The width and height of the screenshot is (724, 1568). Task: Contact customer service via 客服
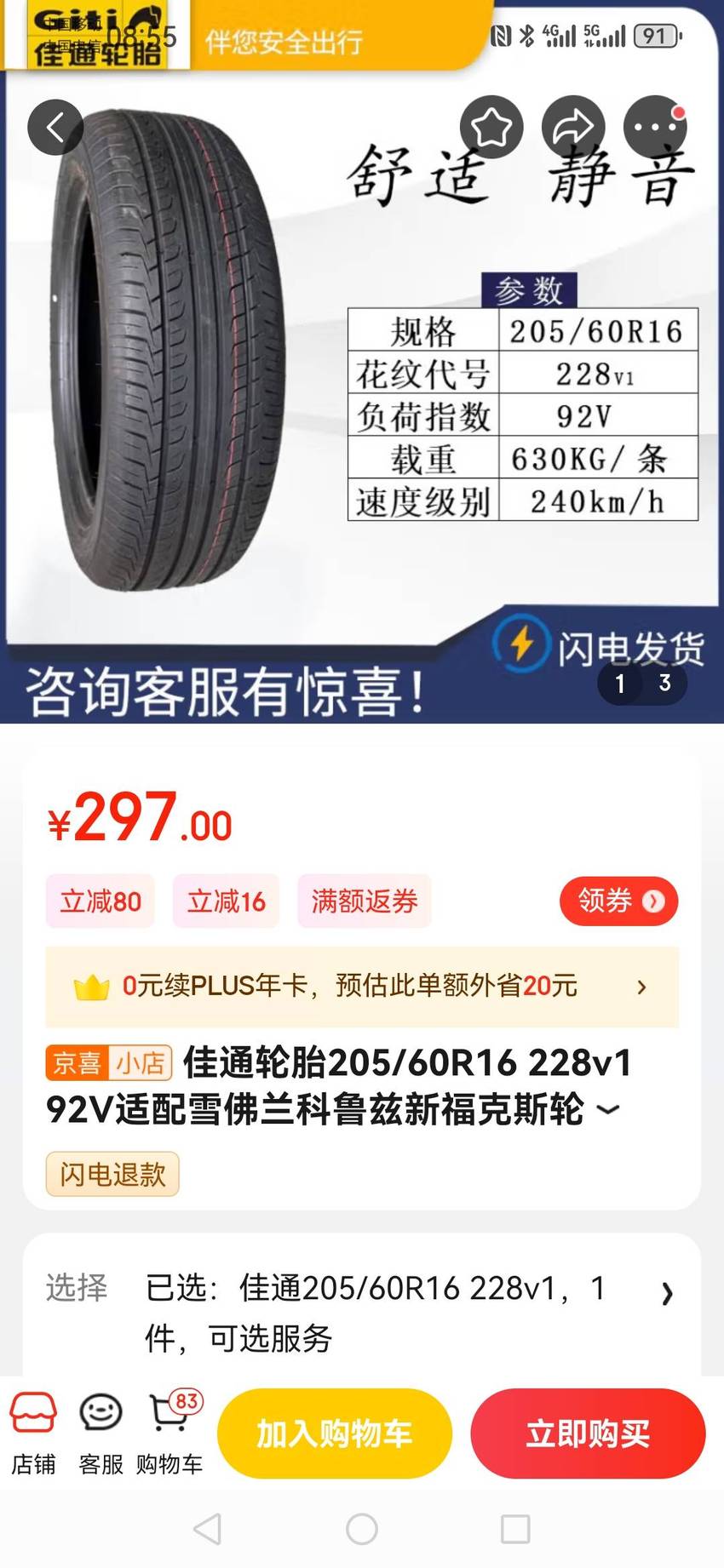pos(101,1434)
